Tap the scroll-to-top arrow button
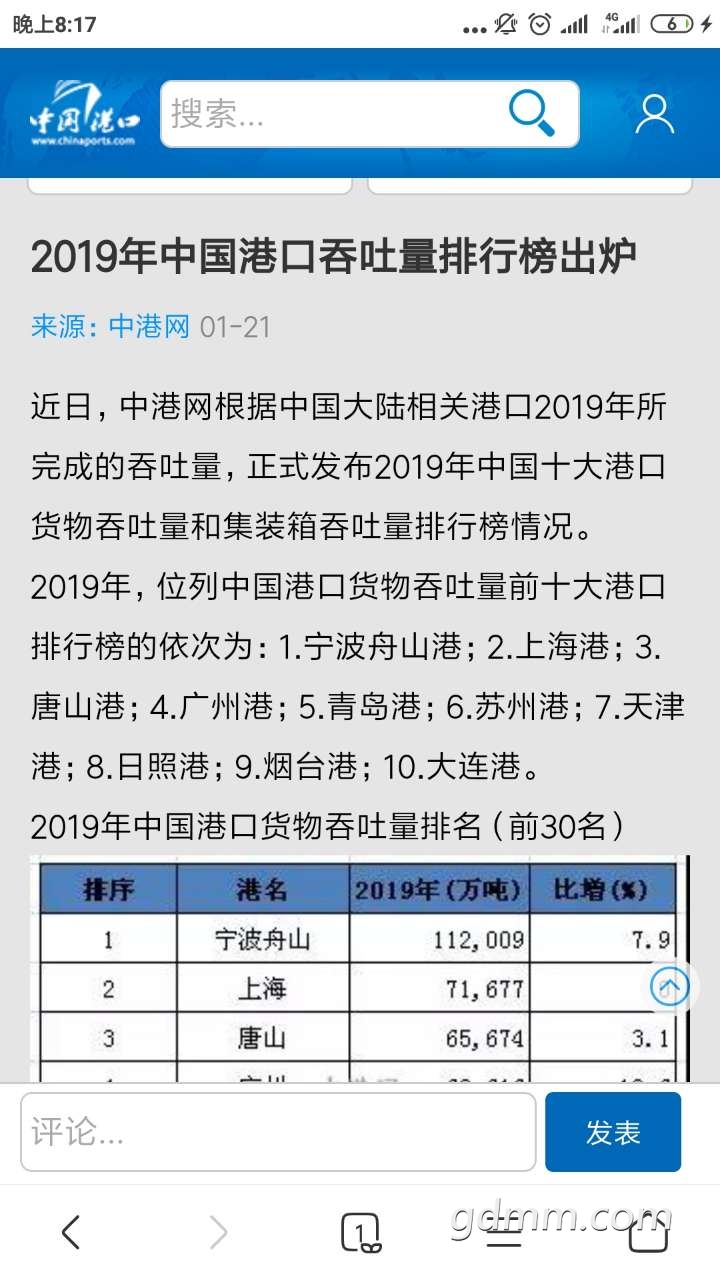 click(x=669, y=987)
